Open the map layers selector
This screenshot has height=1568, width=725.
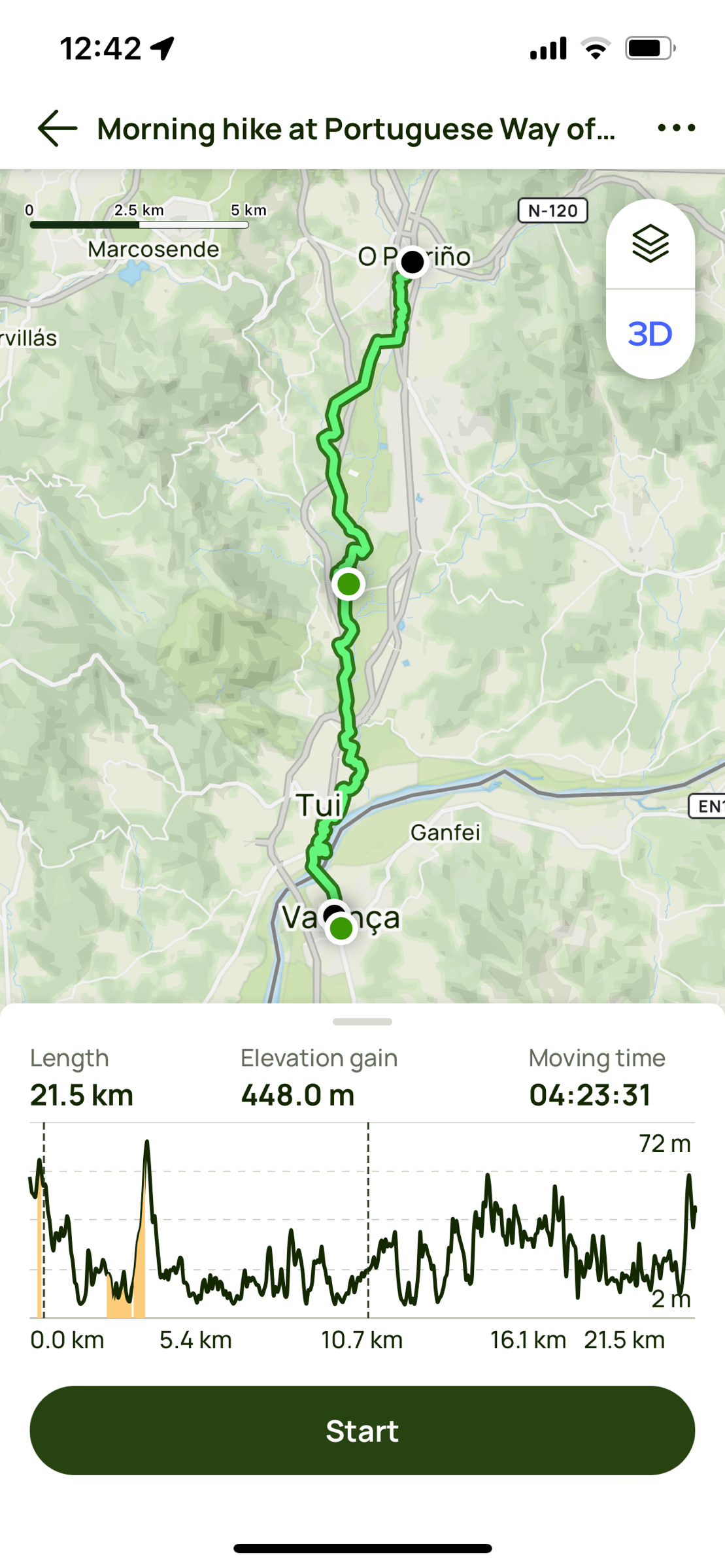tap(650, 244)
